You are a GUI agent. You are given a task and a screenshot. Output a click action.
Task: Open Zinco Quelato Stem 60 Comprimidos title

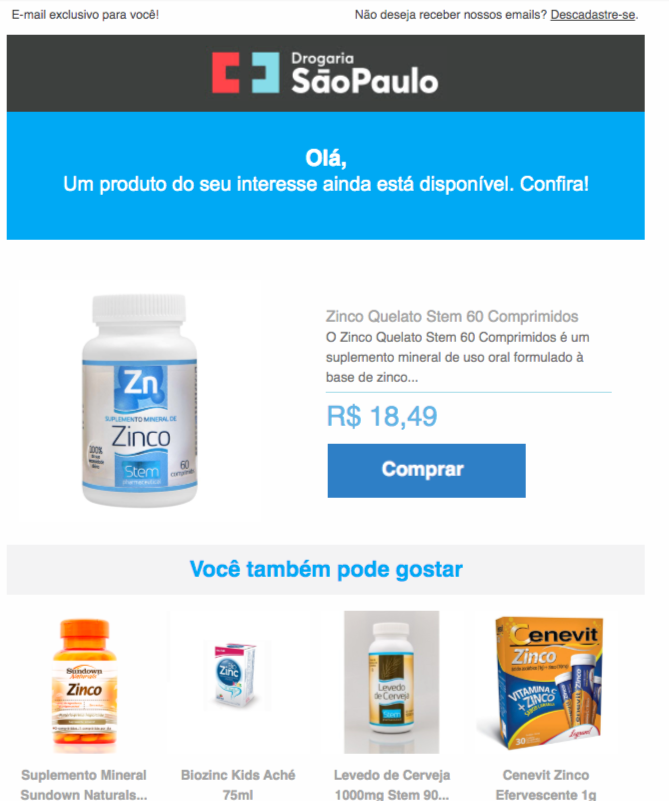tap(452, 317)
